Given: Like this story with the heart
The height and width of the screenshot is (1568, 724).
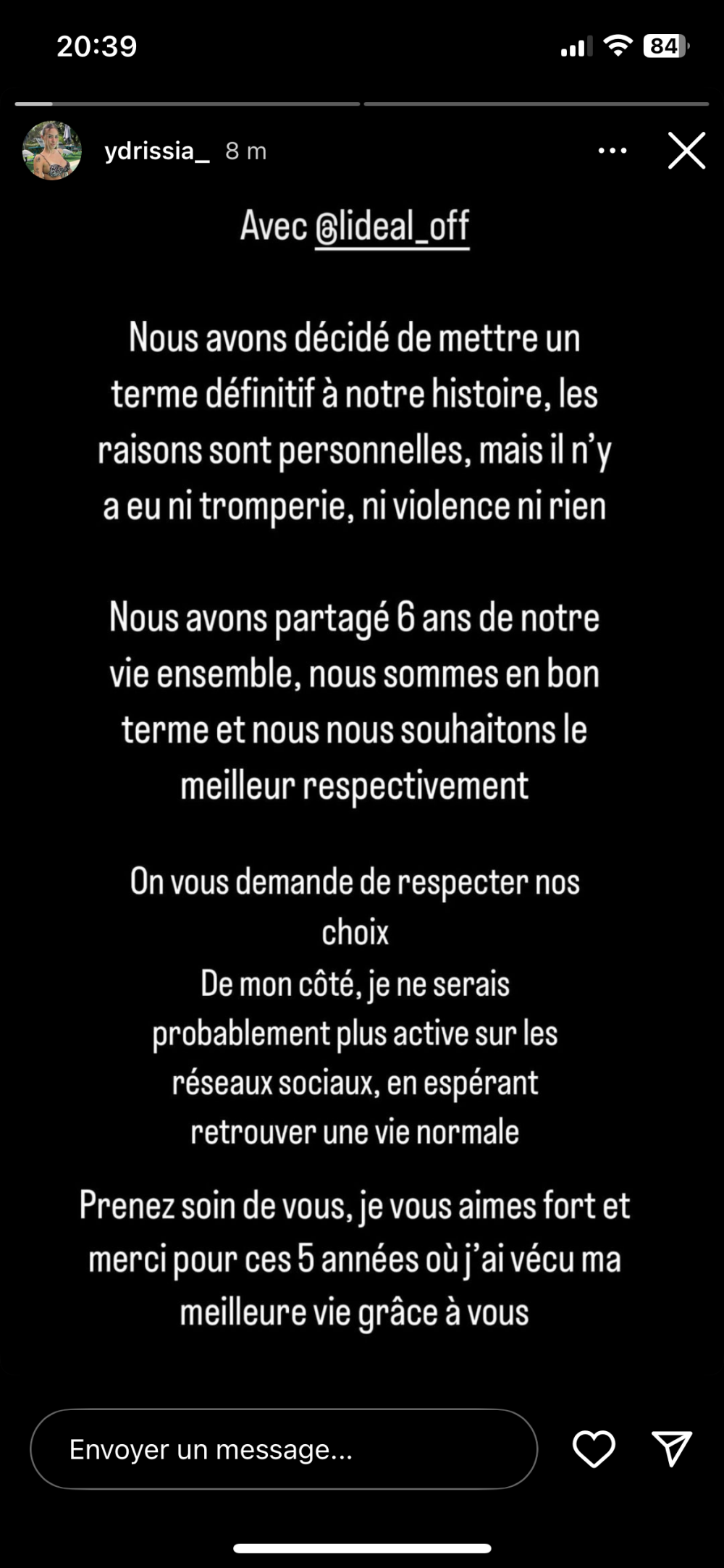Looking at the screenshot, I should (594, 1449).
